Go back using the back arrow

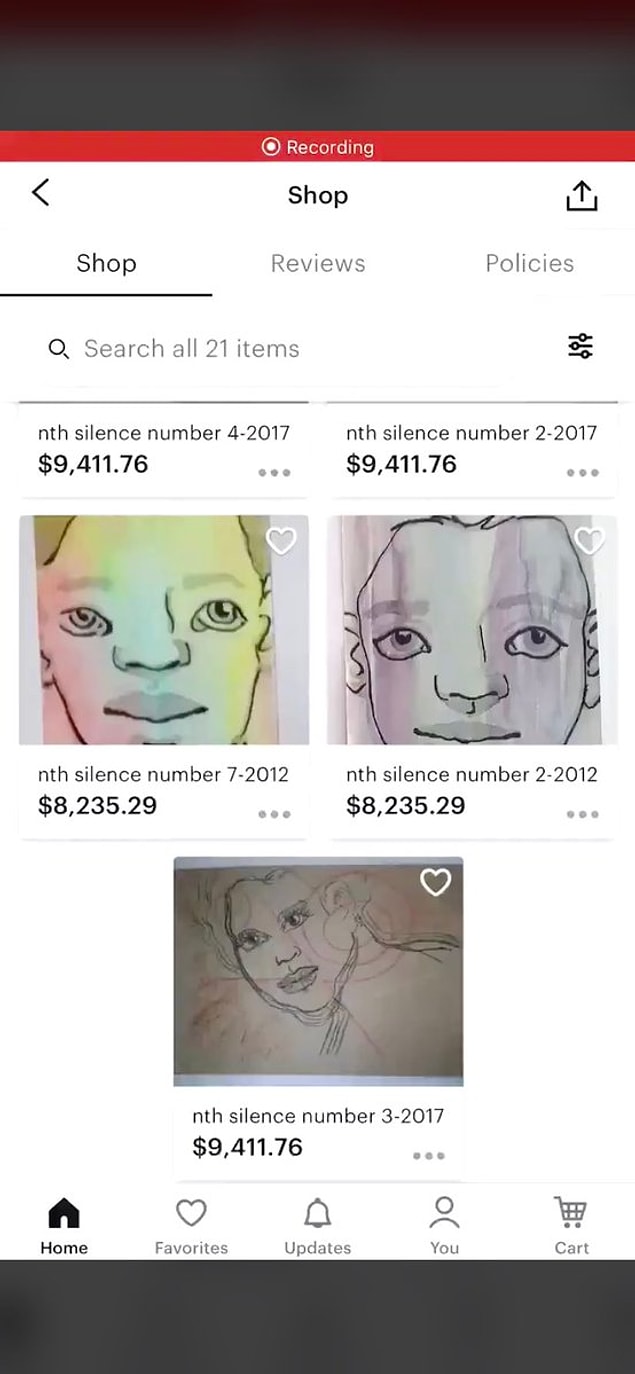click(41, 193)
